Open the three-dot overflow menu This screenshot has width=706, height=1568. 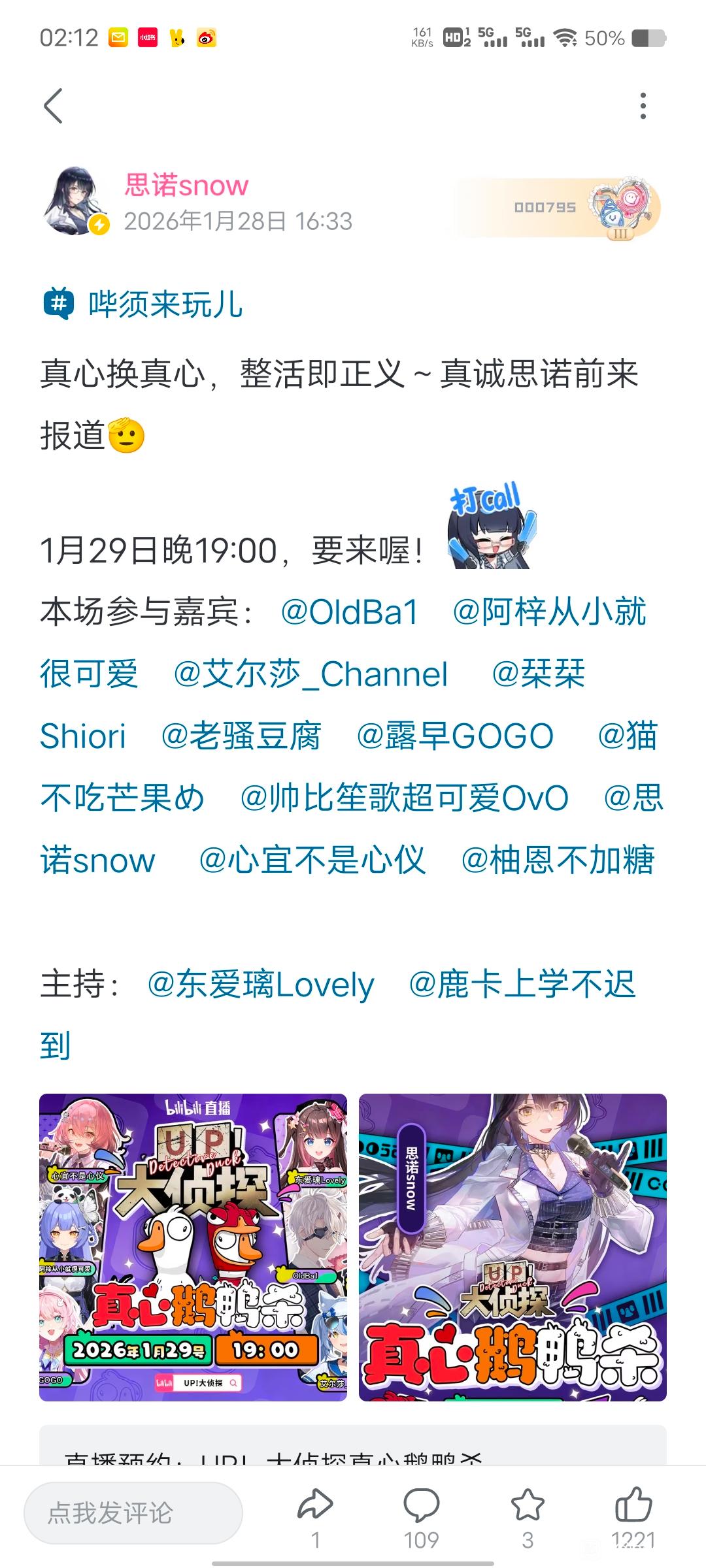point(643,106)
